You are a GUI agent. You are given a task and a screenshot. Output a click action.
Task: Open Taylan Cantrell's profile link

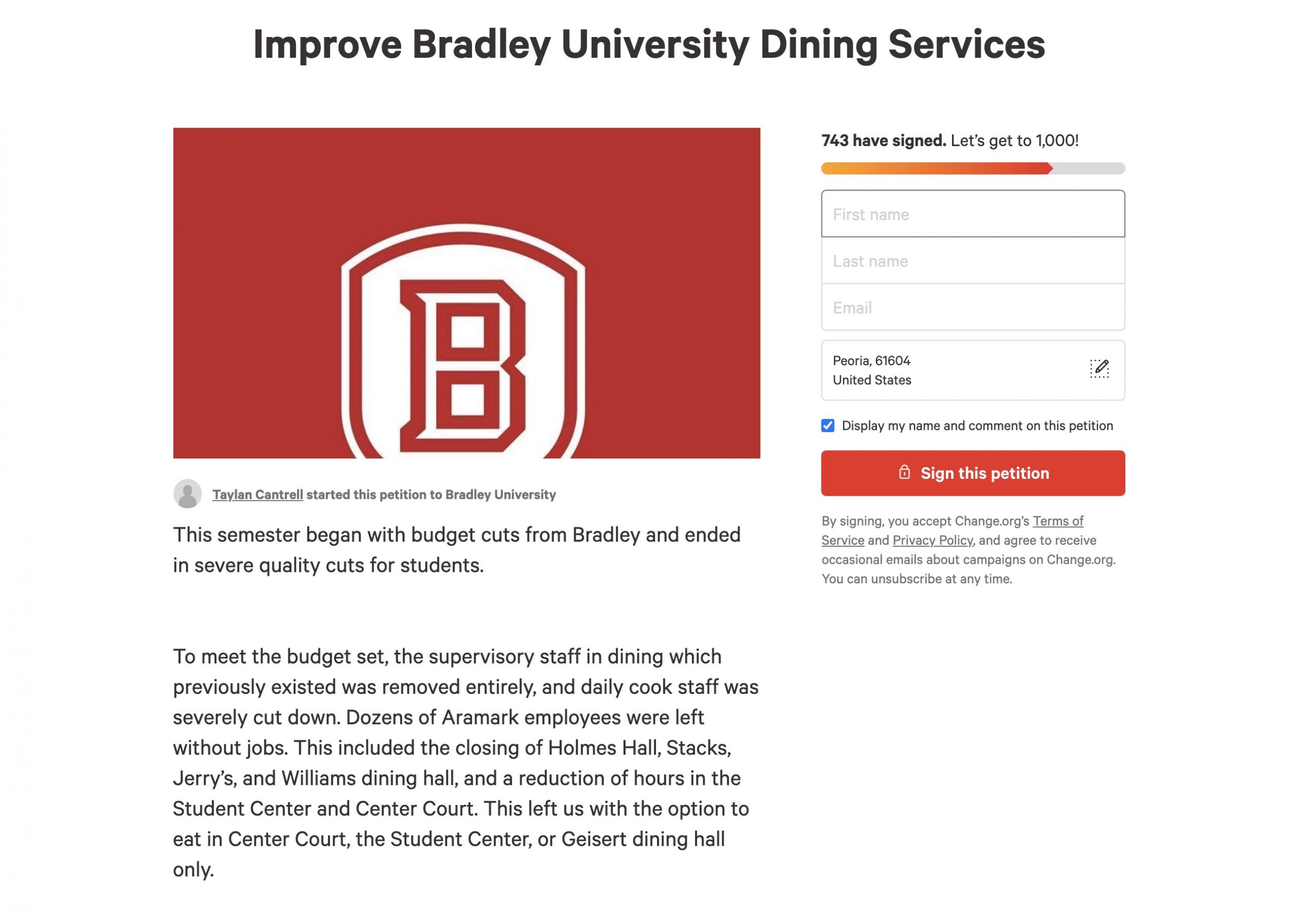257,494
